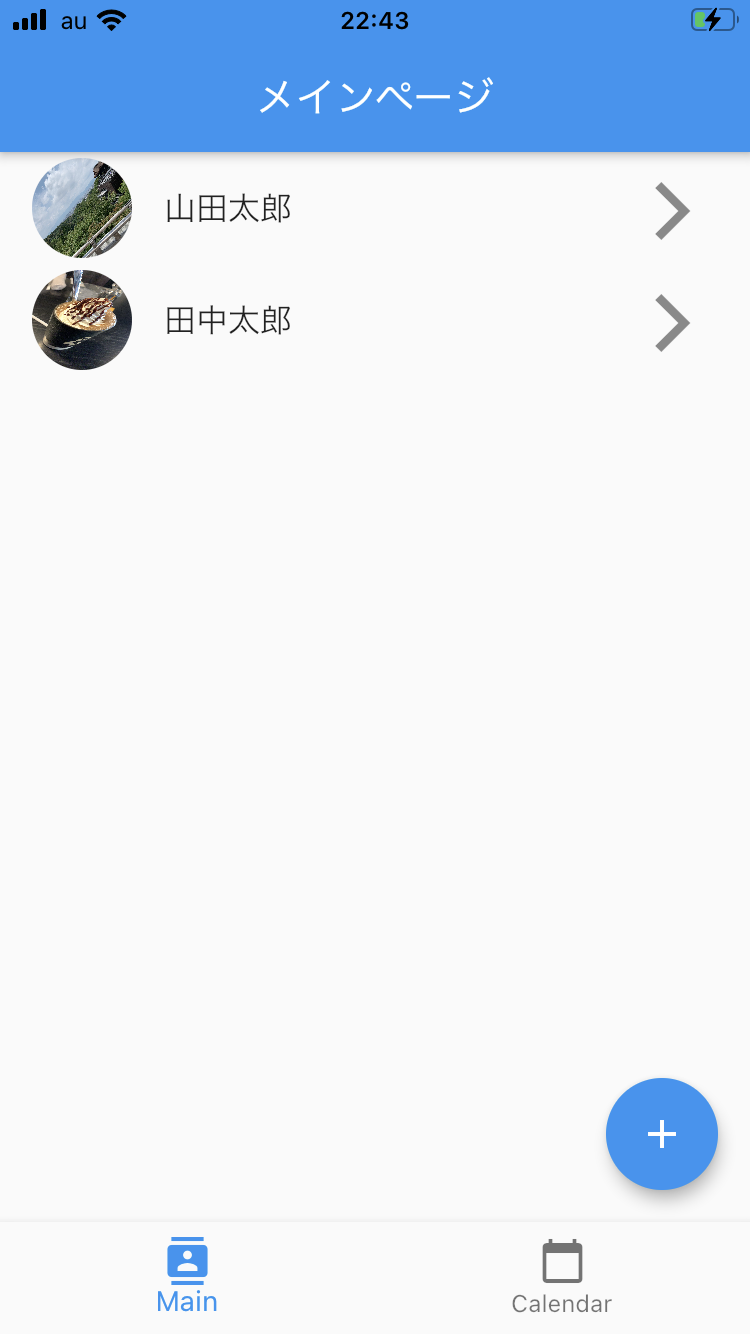Switch to the Calendar tab
Screen dimensions: 750x1334
pyautogui.click(x=562, y=1278)
